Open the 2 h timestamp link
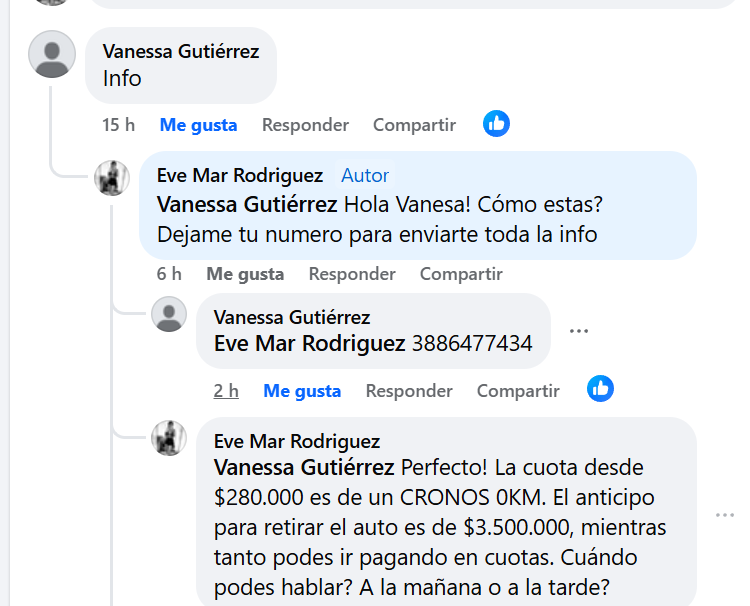This screenshot has height=606, width=750. pos(226,391)
